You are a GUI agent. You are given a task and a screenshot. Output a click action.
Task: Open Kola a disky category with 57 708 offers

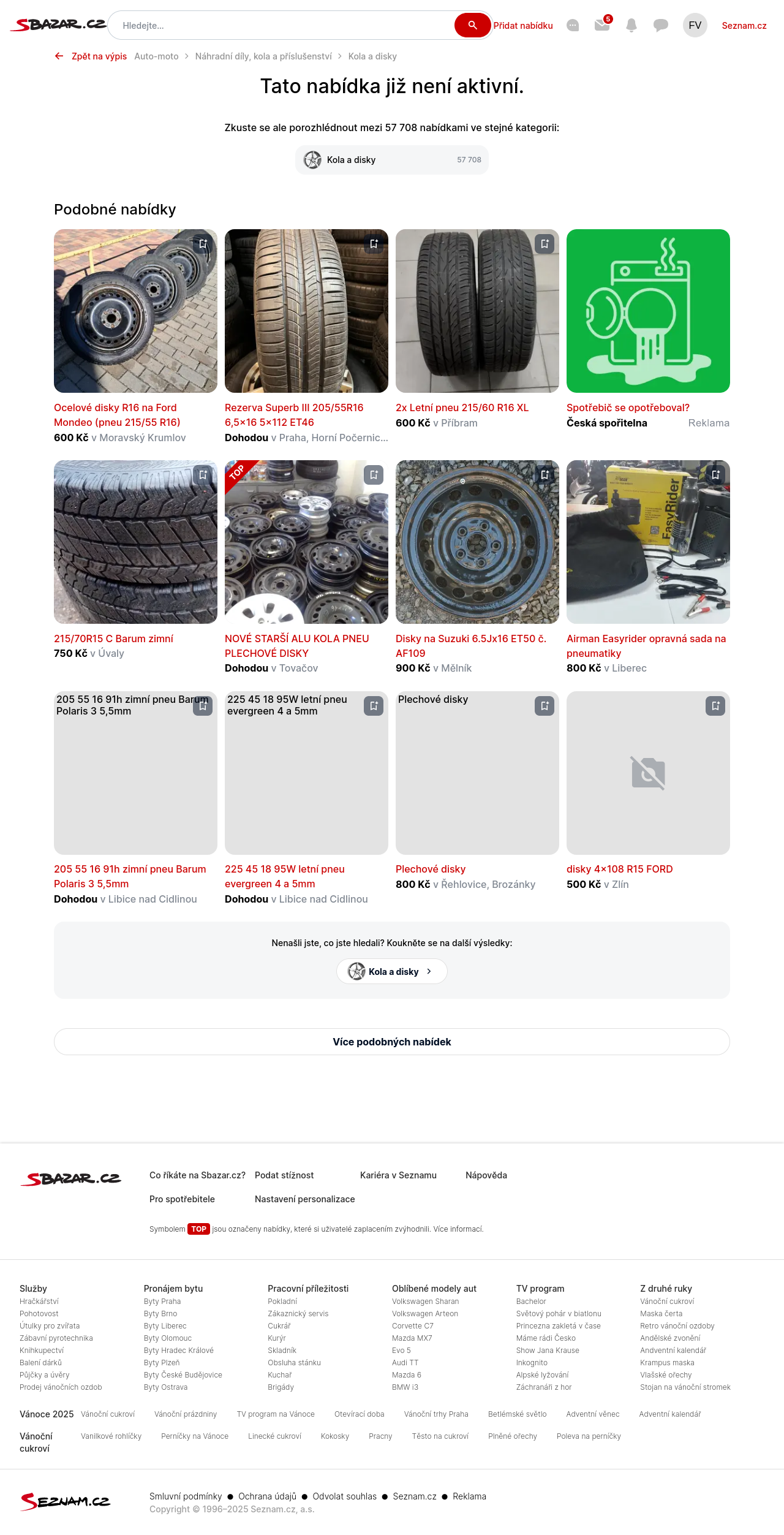pos(392,160)
